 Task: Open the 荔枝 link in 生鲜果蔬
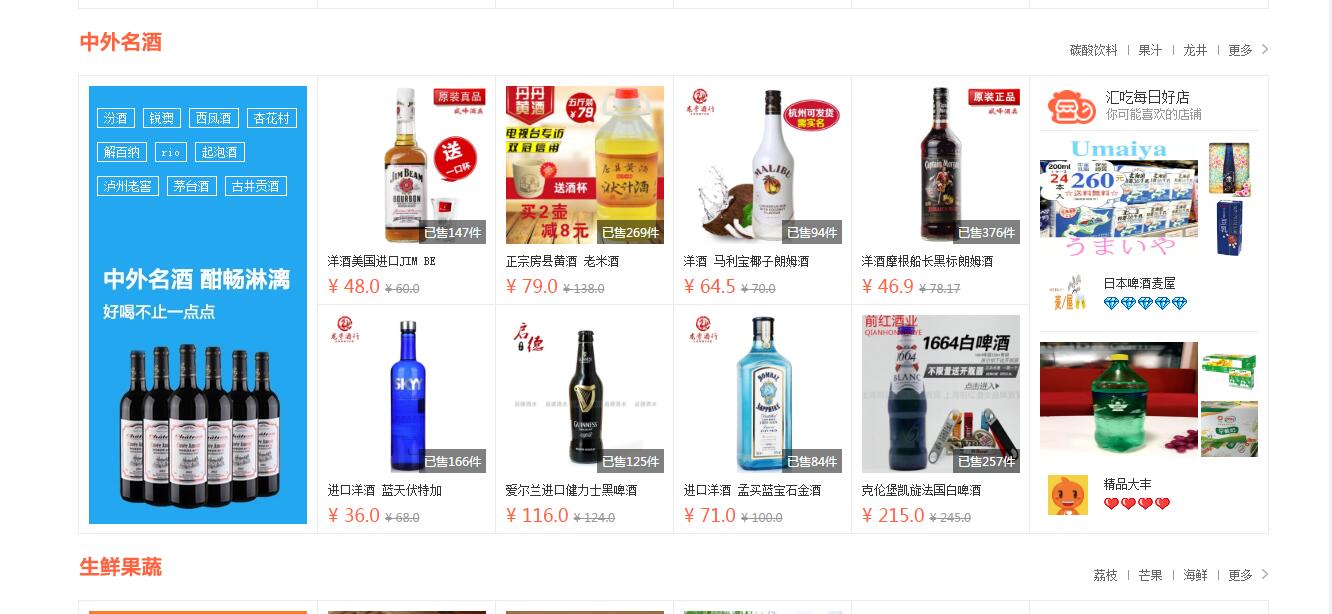(x=1105, y=576)
